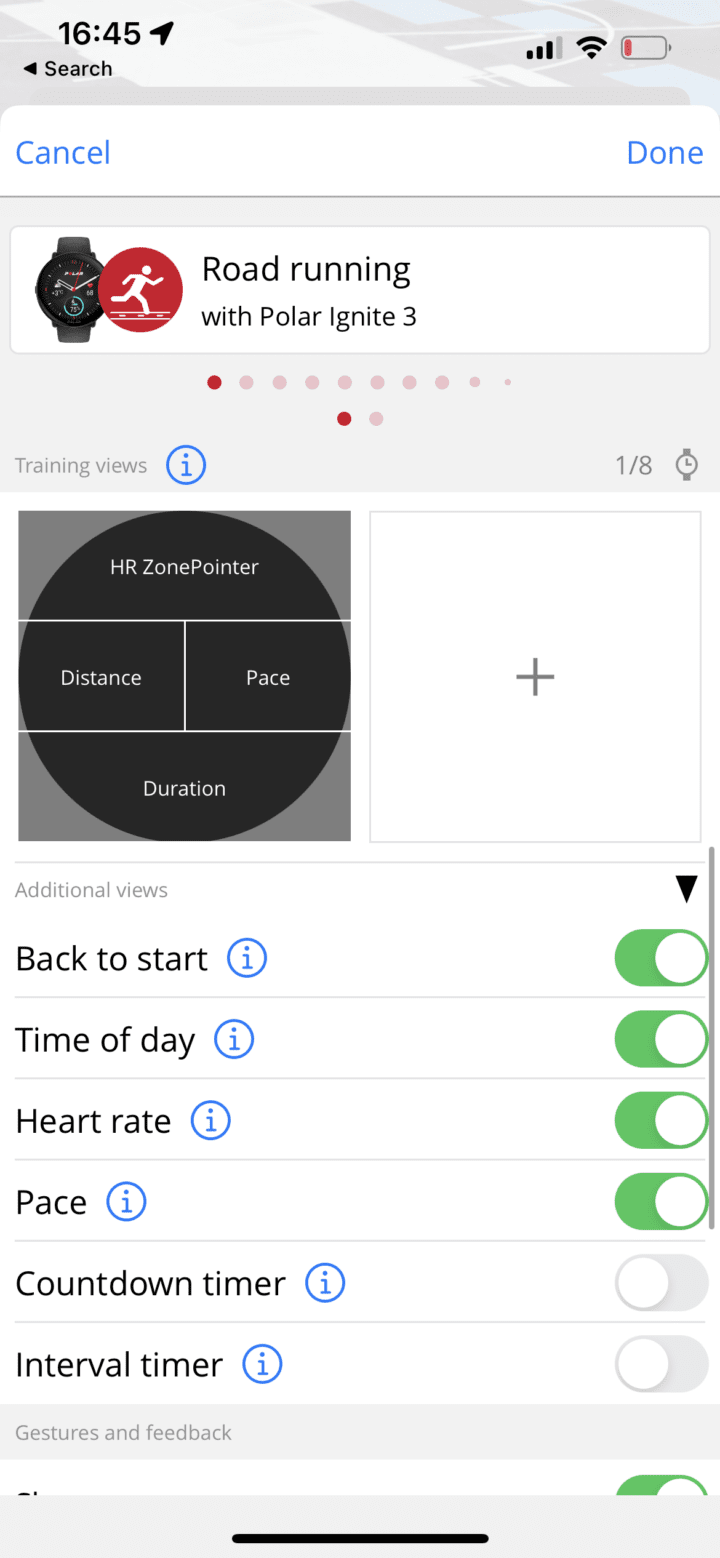720x1558 pixels.
Task: View info about Heart rate view
Action: (x=211, y=1121)
